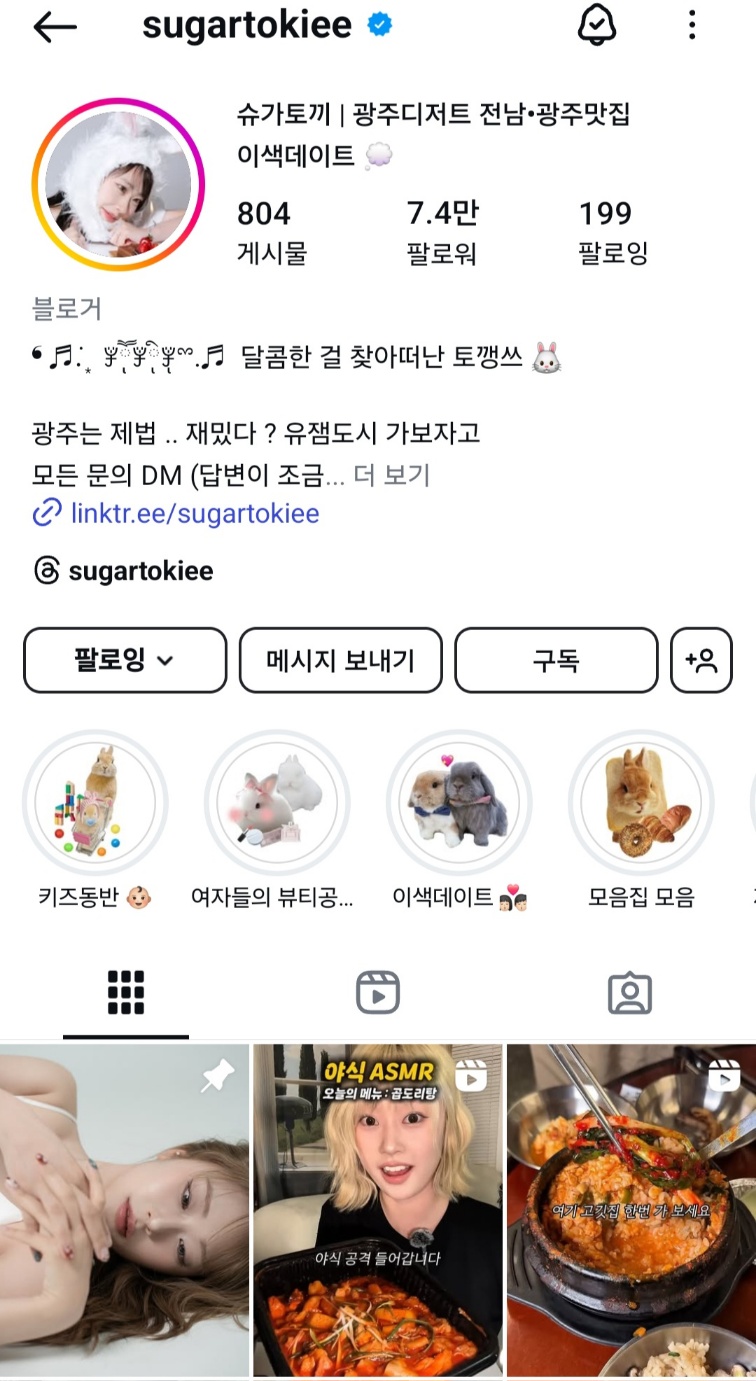The width and height of the screenshot is (756, 1381).
Task: Switch to the Reels tab
Action: tap(378, 992)
